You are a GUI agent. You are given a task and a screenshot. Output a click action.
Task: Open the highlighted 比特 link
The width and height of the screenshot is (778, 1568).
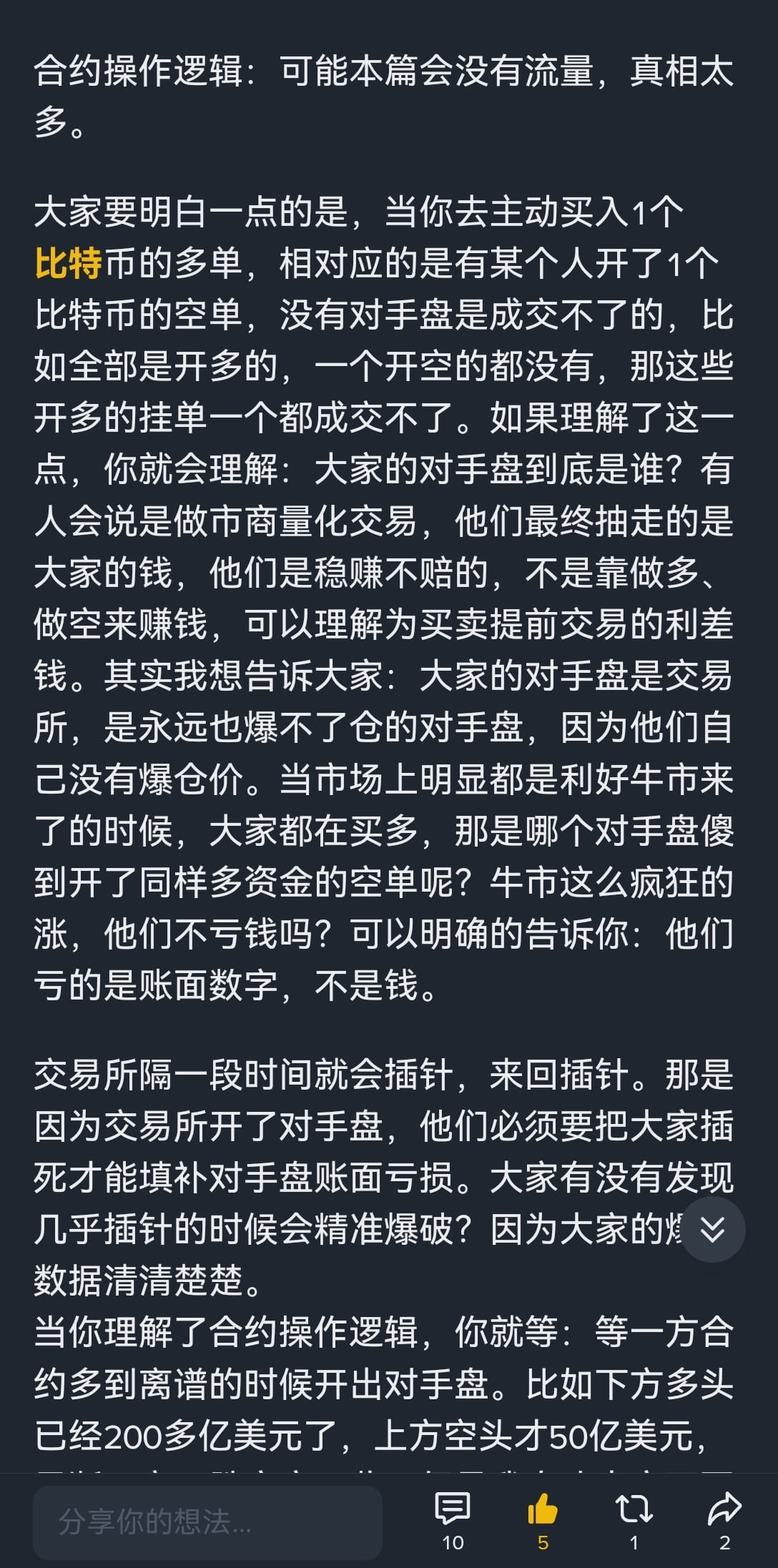coord(69,264)
